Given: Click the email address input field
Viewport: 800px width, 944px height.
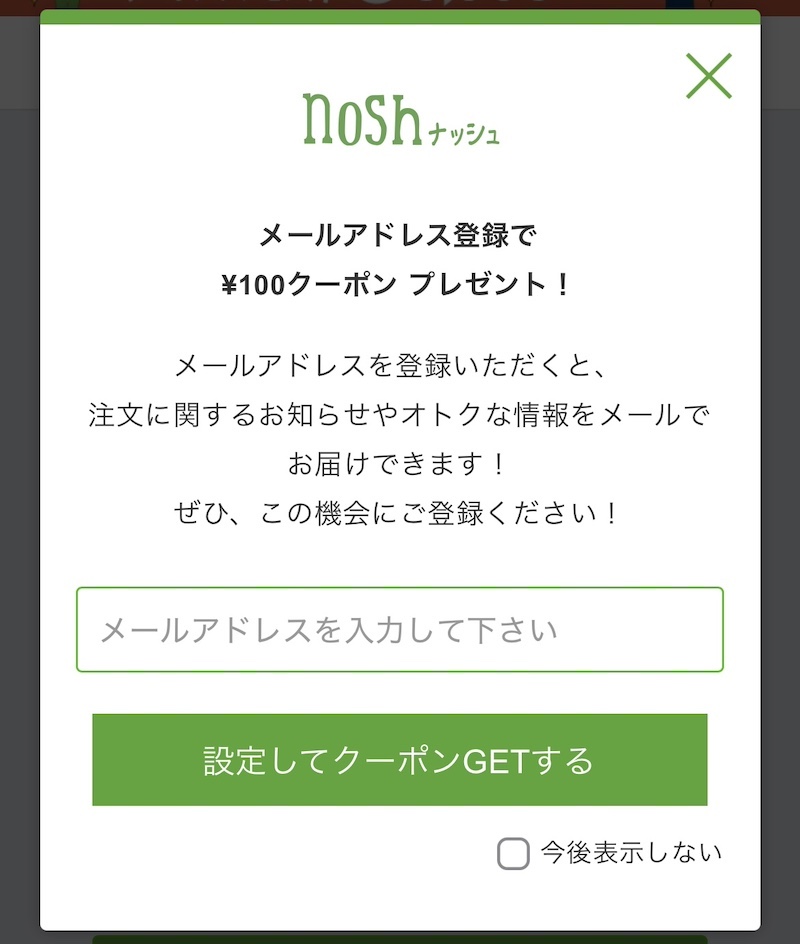Looking at the screenshot, I should click(x=399, y=630).
